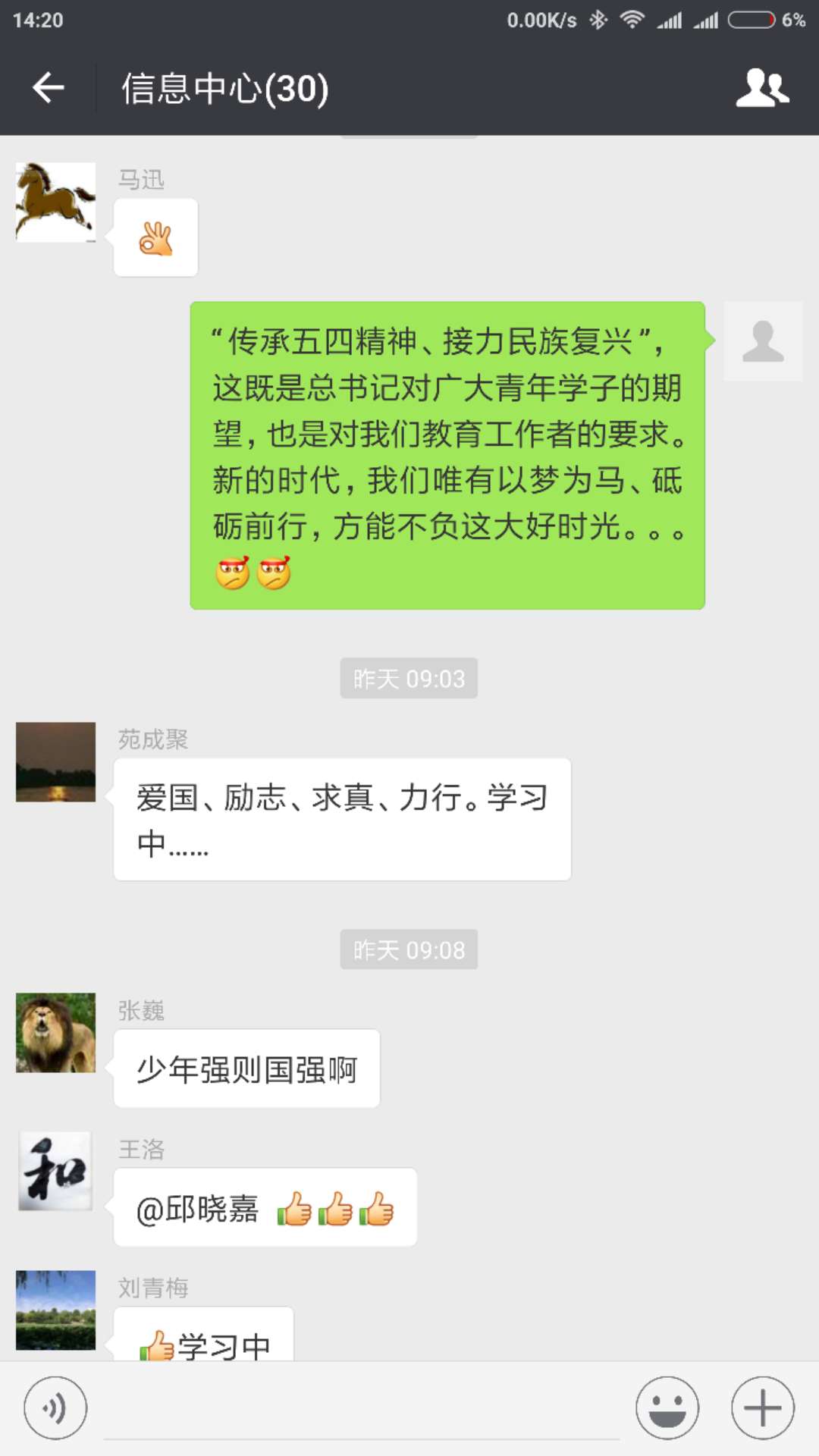Switch to voice message input
Viewport: 819px width, 1456px height.
coord(55,1408)
